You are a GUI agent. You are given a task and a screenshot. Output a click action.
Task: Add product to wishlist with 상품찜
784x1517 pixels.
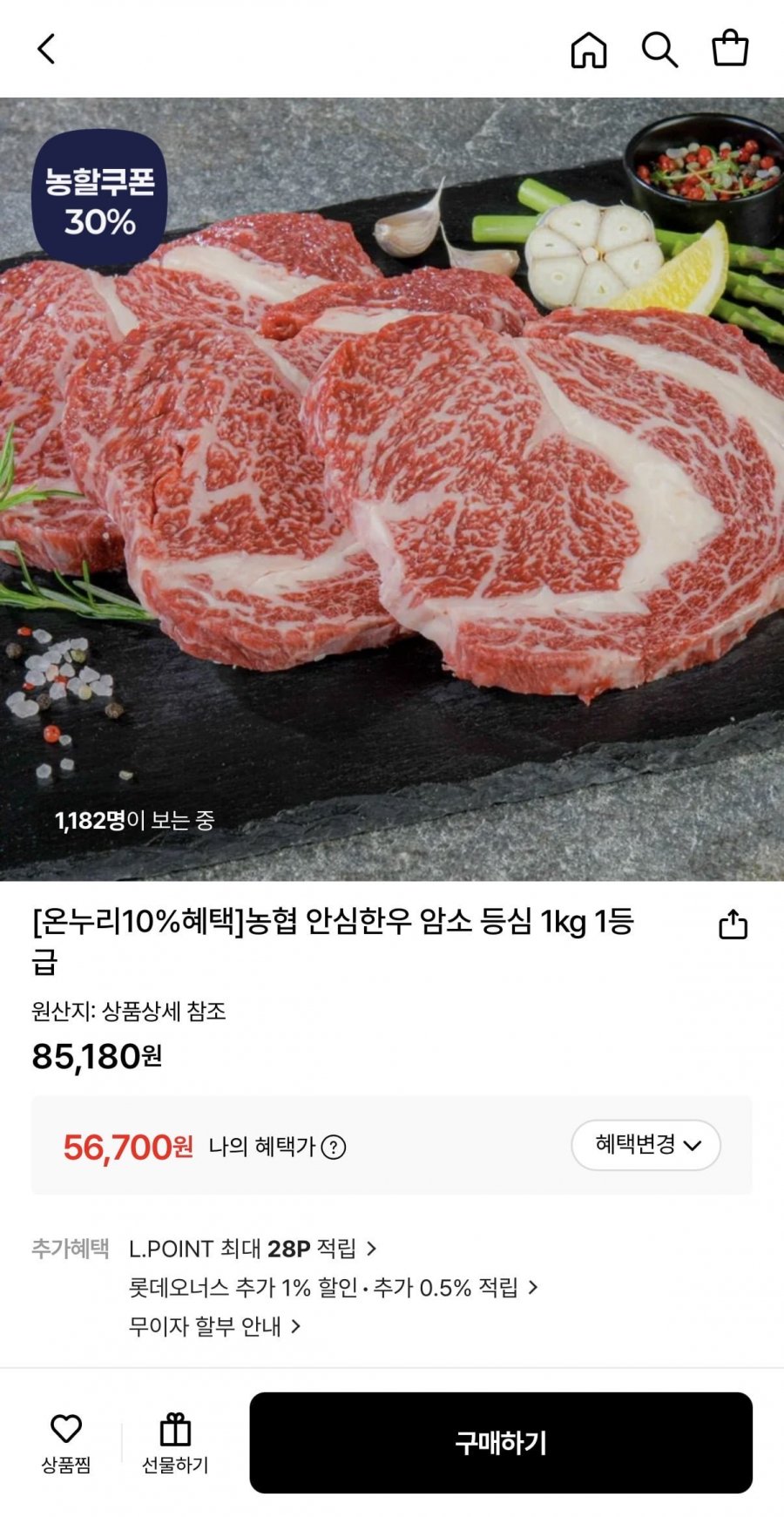66,1442
